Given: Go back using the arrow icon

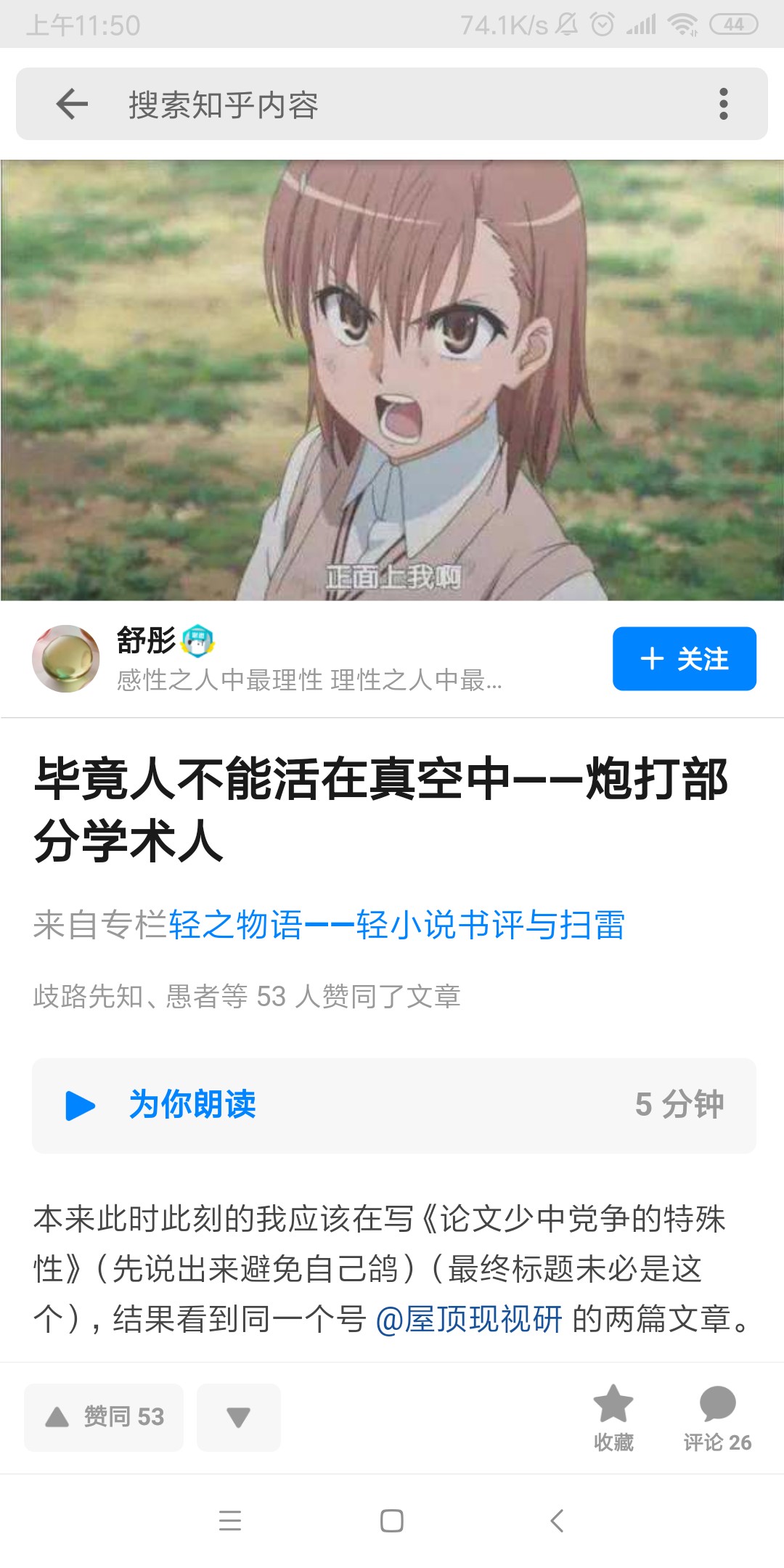Looking at the screenshot, I should coord(72,104).
